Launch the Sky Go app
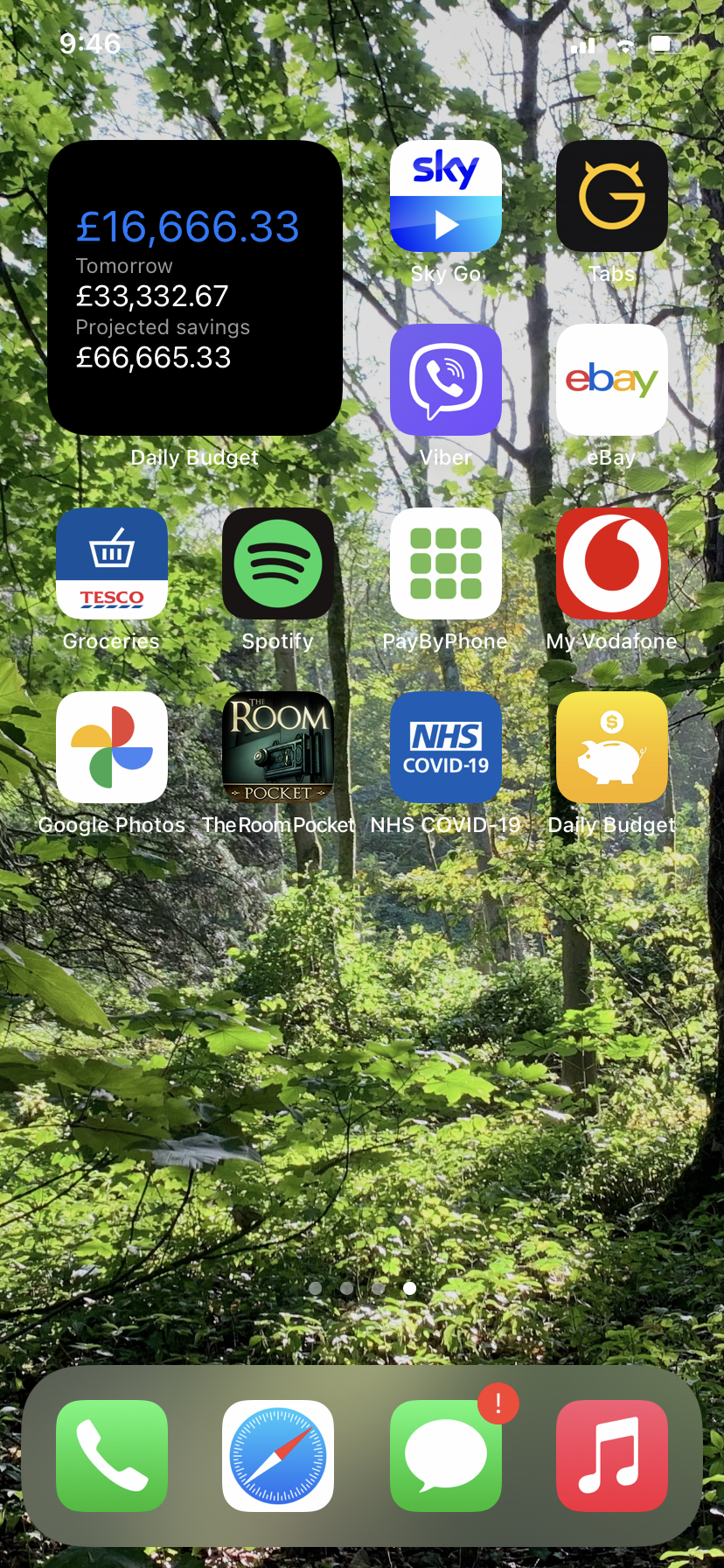The height and width of the screenshot is (1568, 724). pos(446,196)
